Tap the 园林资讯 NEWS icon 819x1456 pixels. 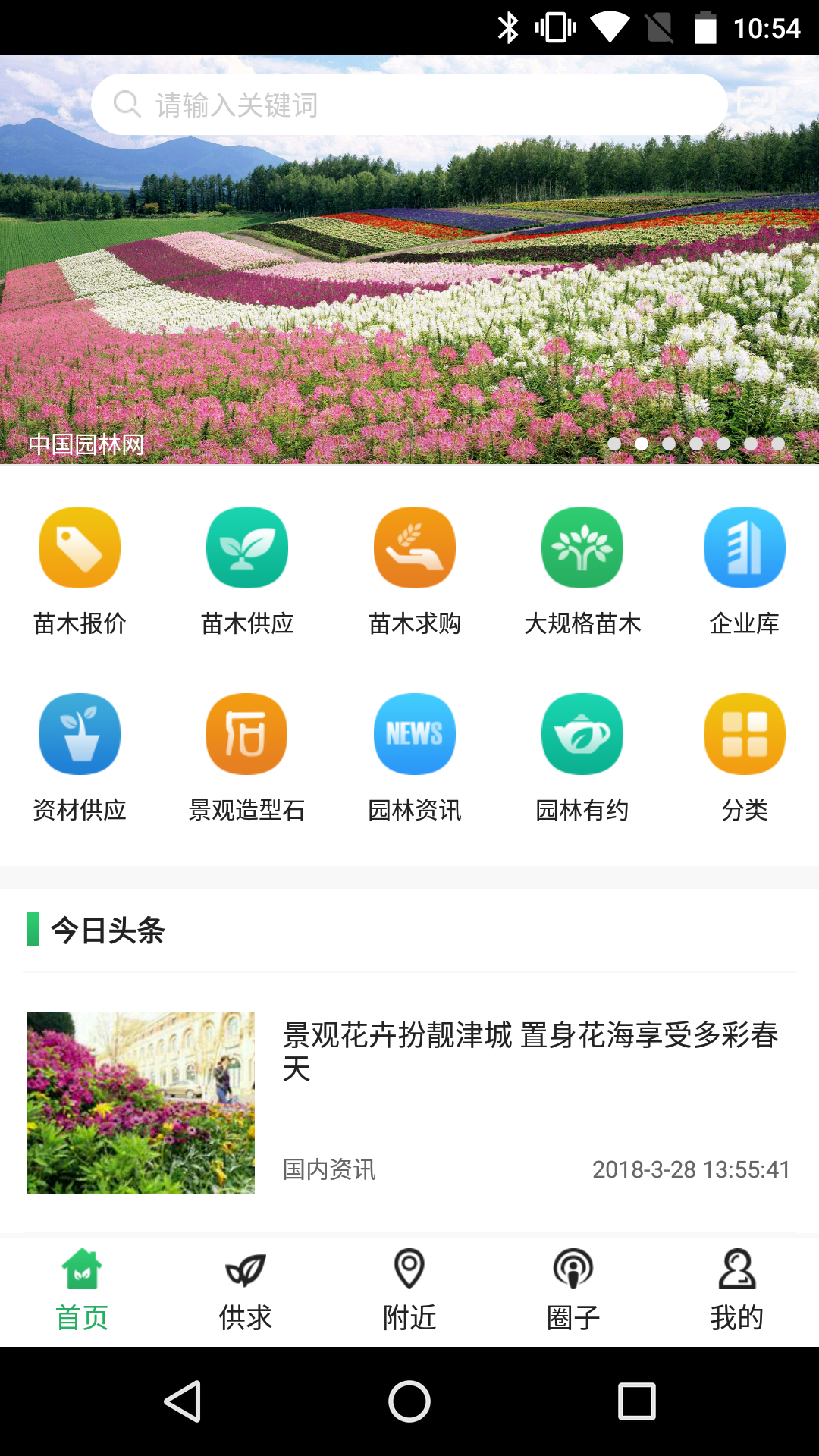pos(414,733)
